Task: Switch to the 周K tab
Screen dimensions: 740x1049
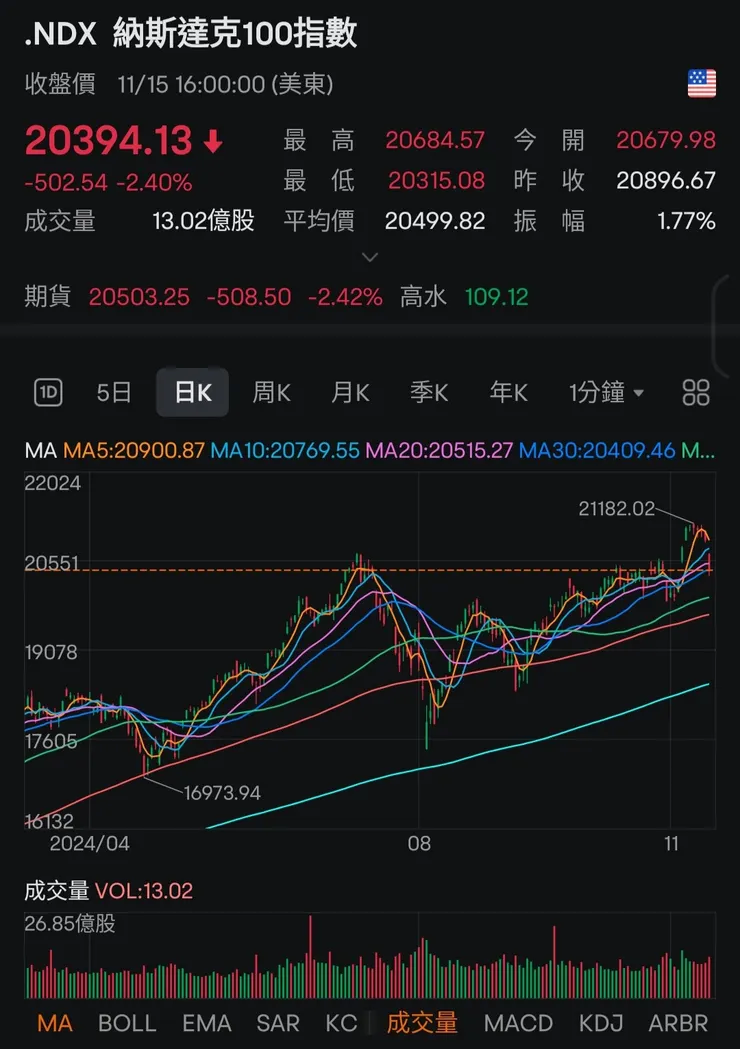Action: pyautogui.click(x=270, y=392)
